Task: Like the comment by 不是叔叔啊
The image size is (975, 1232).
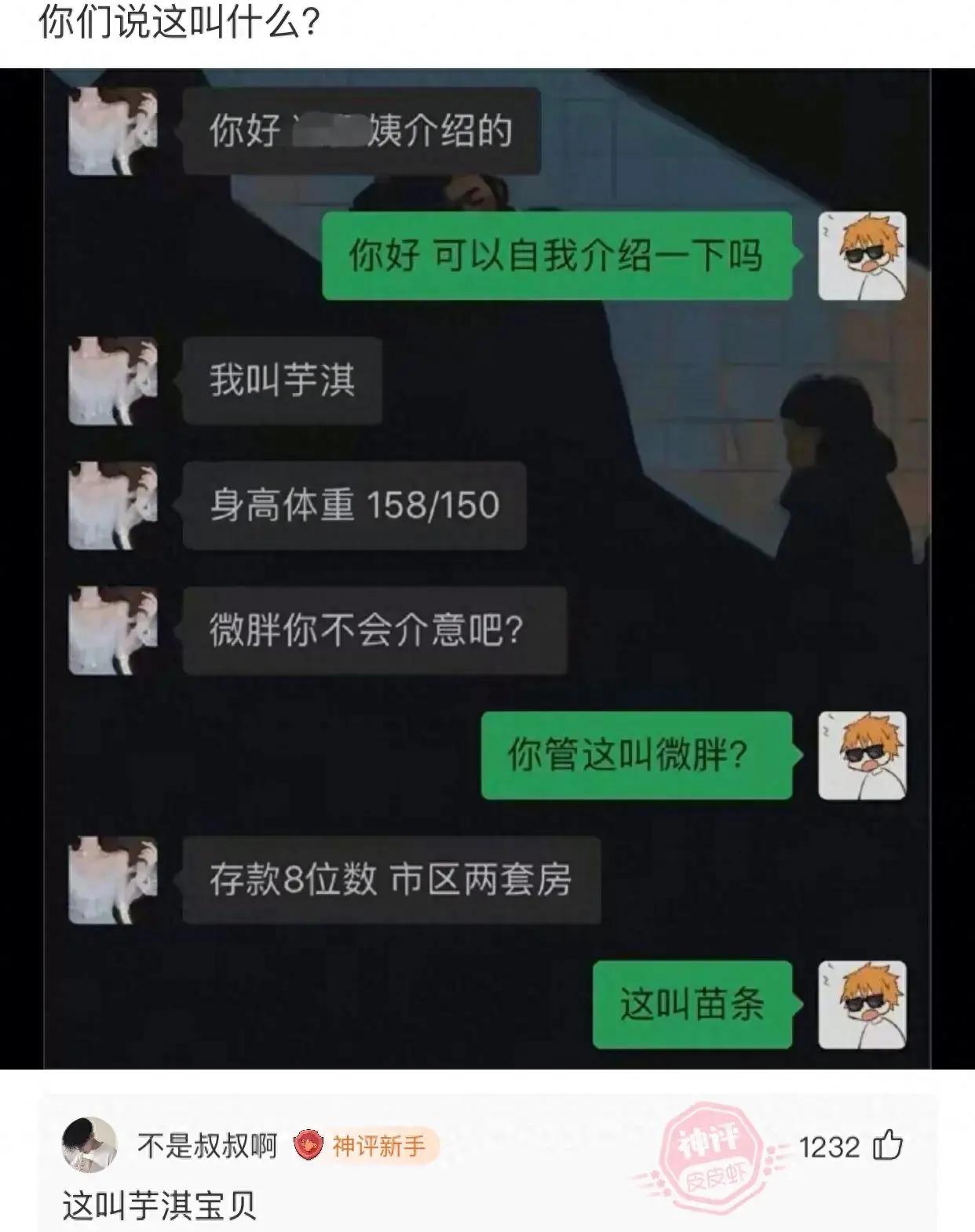Action: point(888,1146)
